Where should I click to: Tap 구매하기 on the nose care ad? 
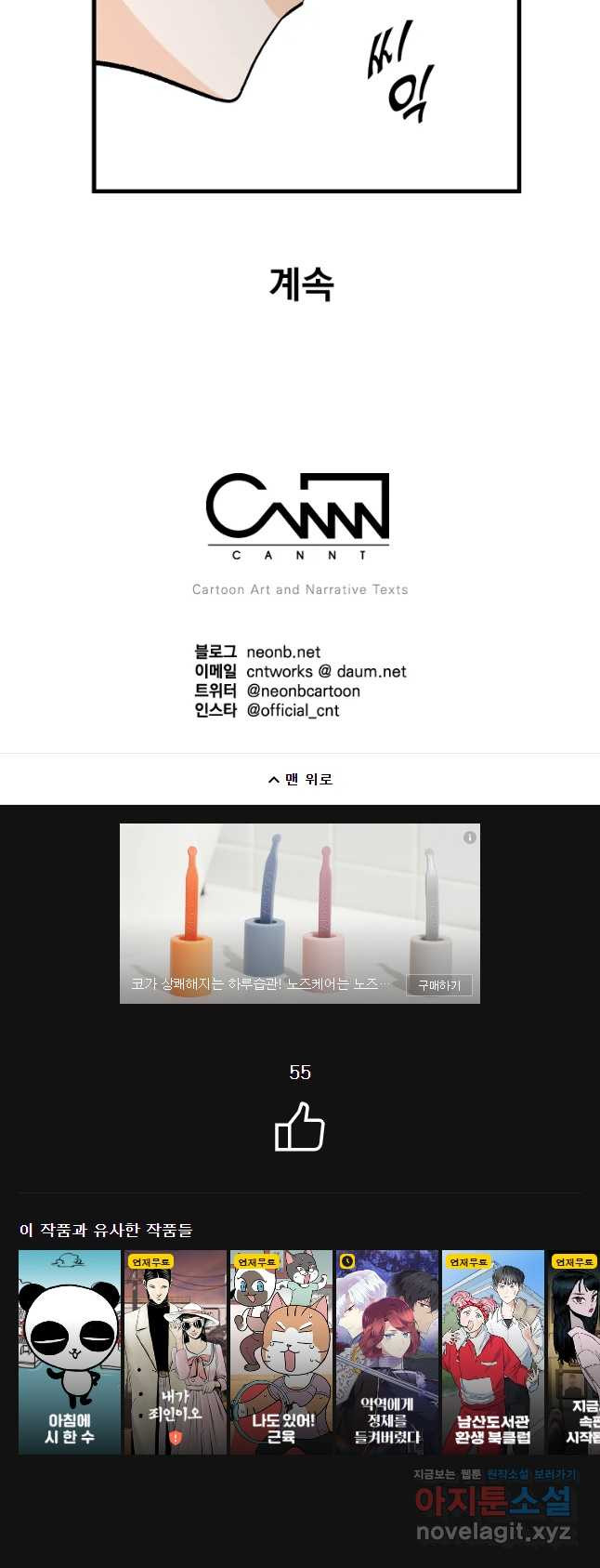tap(439, 985)
